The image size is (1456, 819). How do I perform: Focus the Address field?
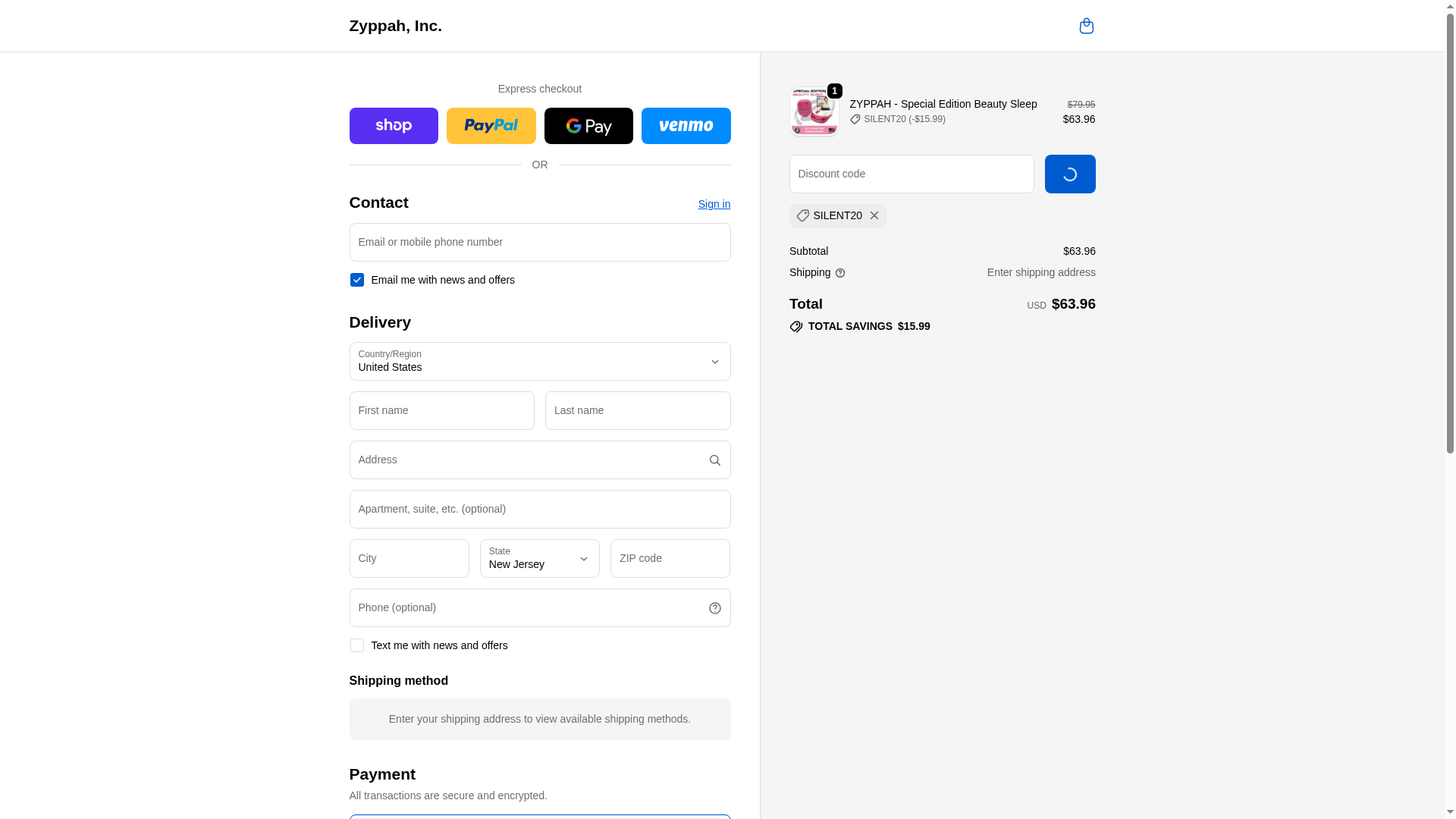[527, 460]
